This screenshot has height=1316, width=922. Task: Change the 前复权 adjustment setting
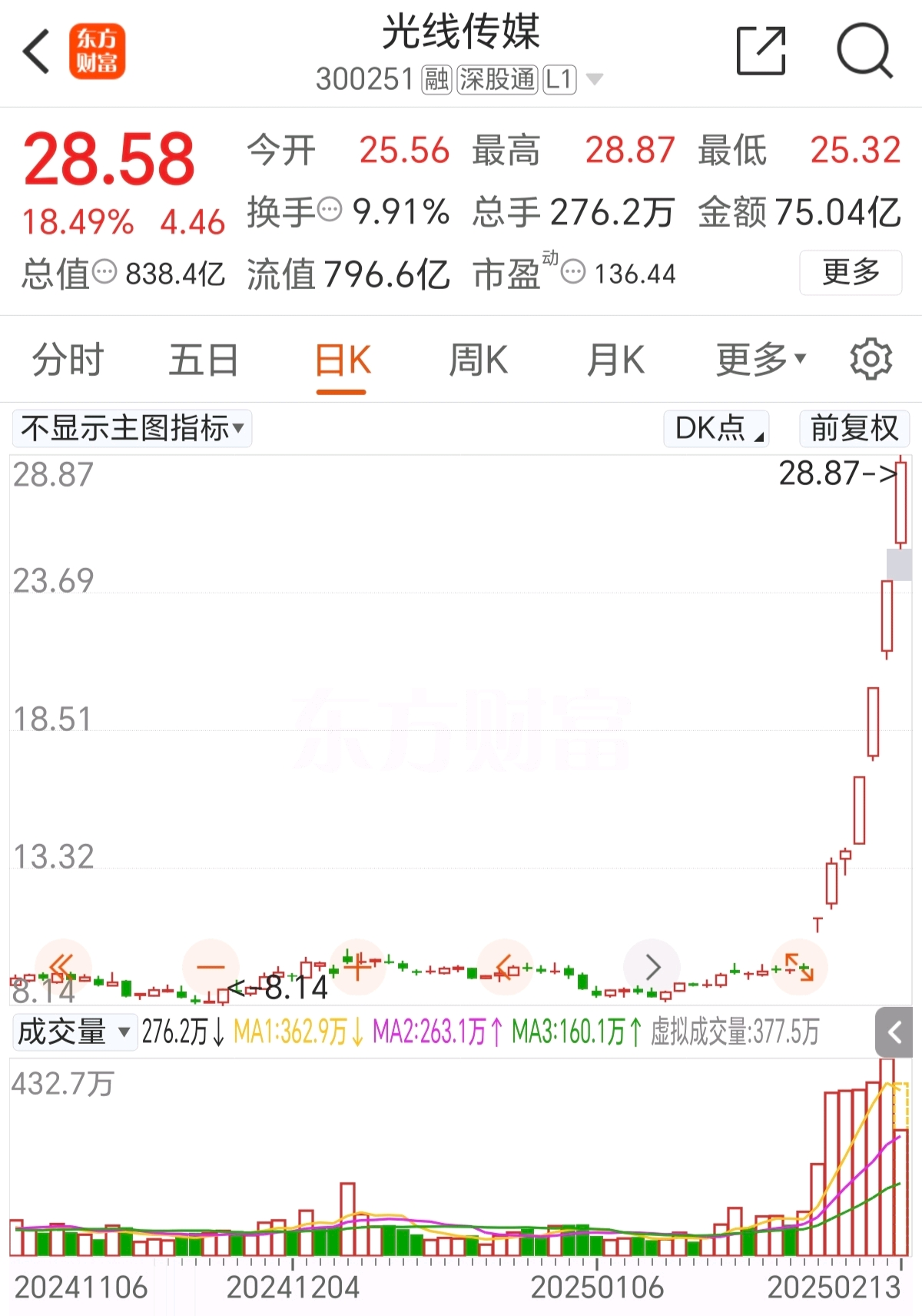click(854, 428)
